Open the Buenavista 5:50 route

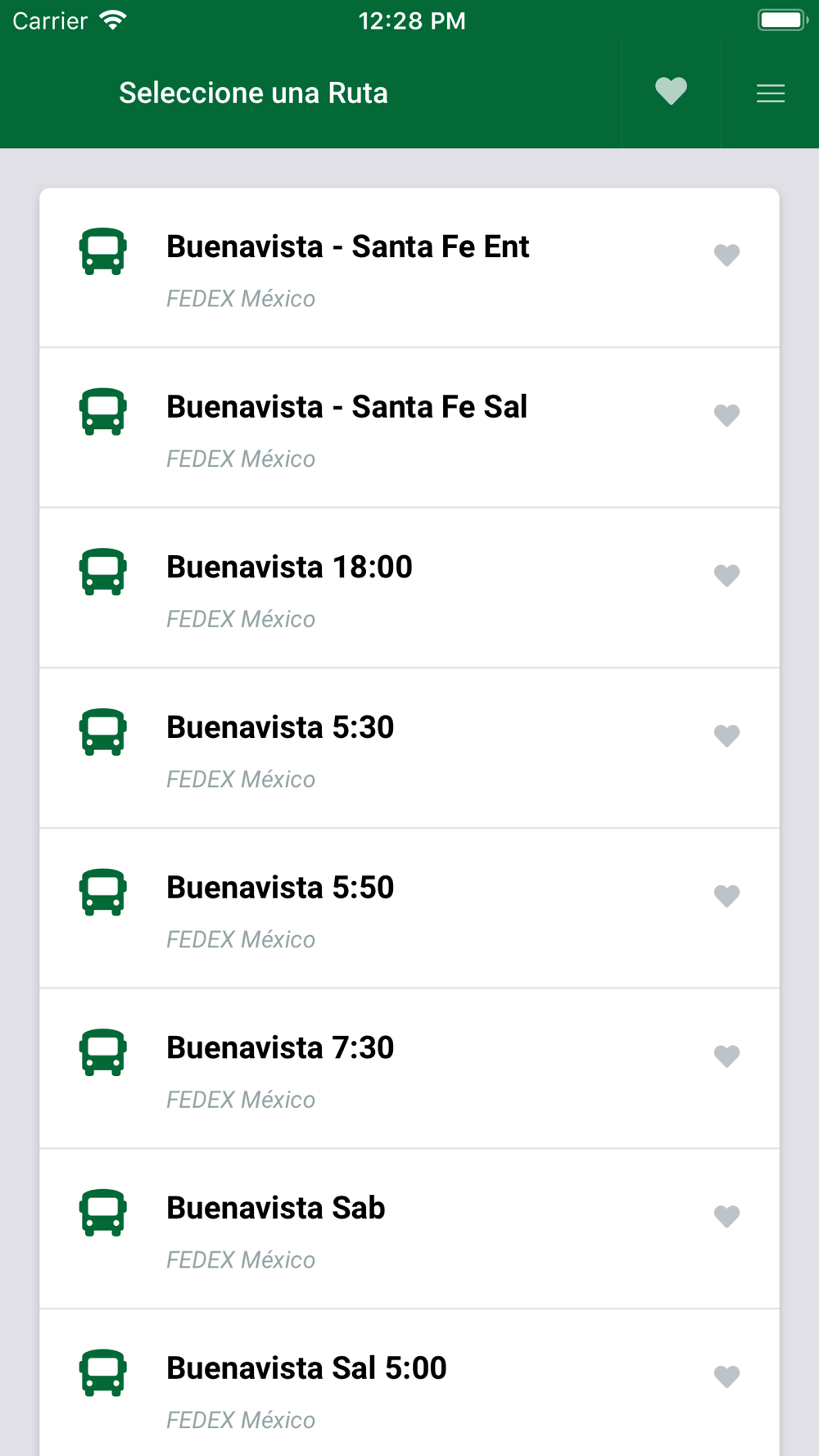pyautogui.click(x=280, y=889)
